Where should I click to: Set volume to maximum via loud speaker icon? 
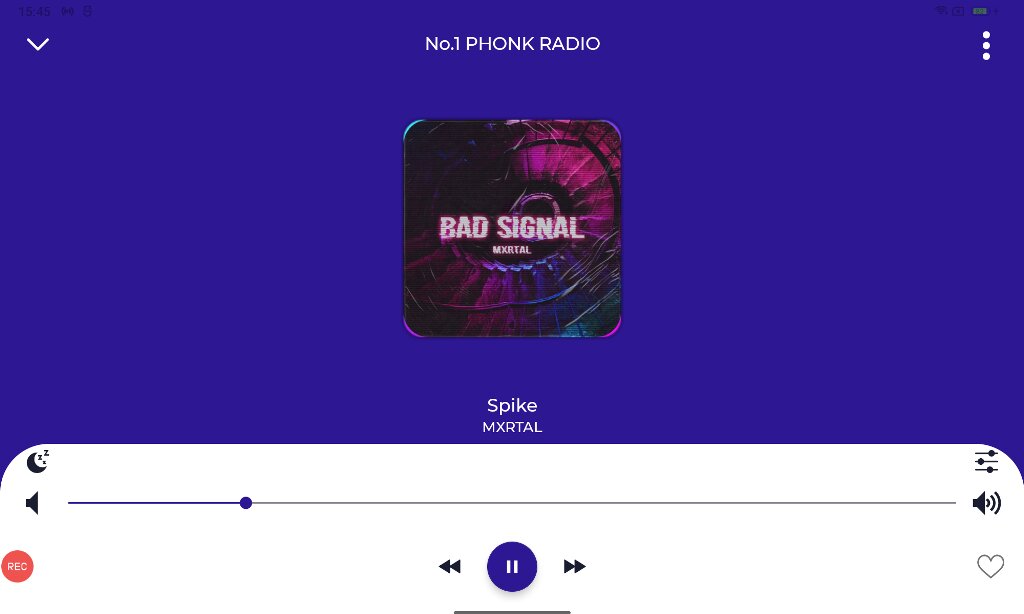point(986,503)
